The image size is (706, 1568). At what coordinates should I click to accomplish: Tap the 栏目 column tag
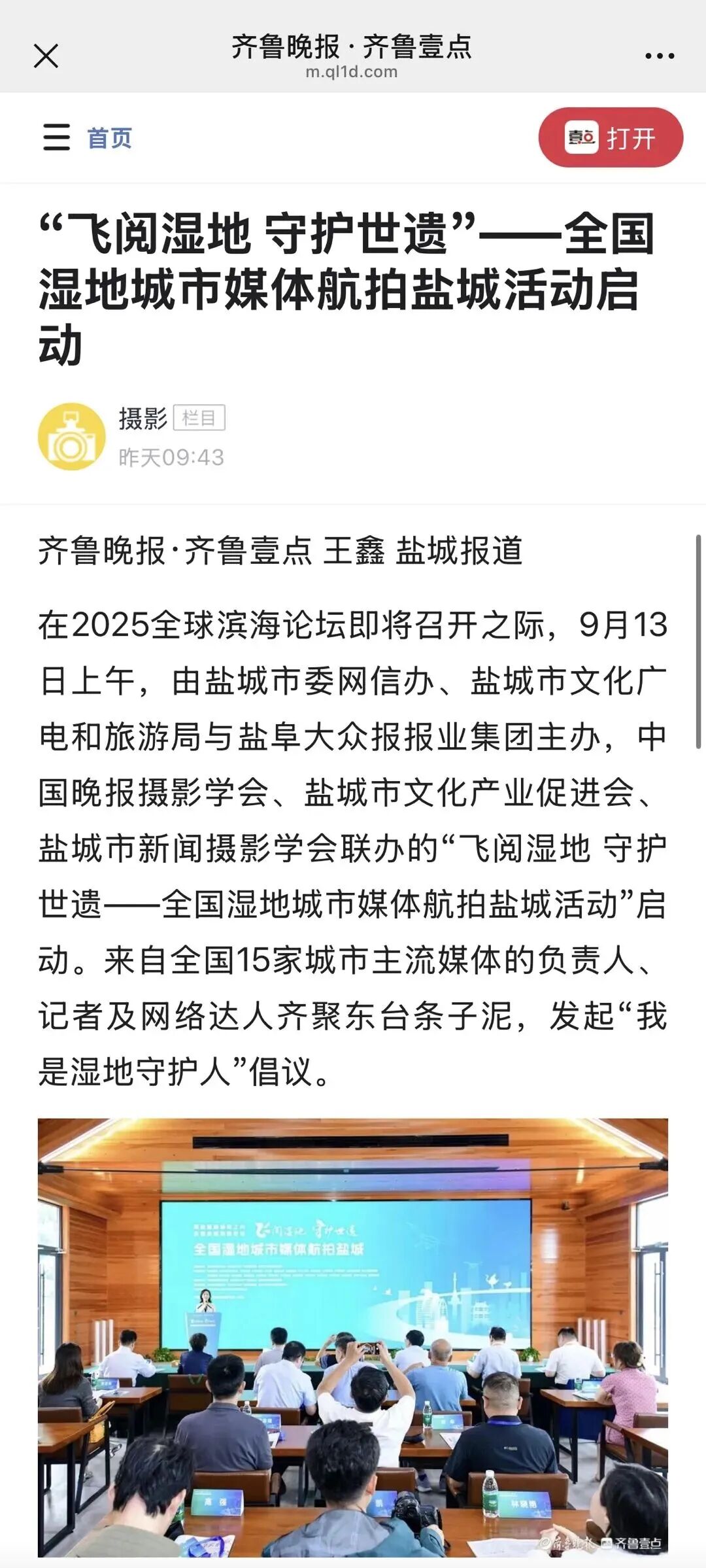click(x=199, y=418)
